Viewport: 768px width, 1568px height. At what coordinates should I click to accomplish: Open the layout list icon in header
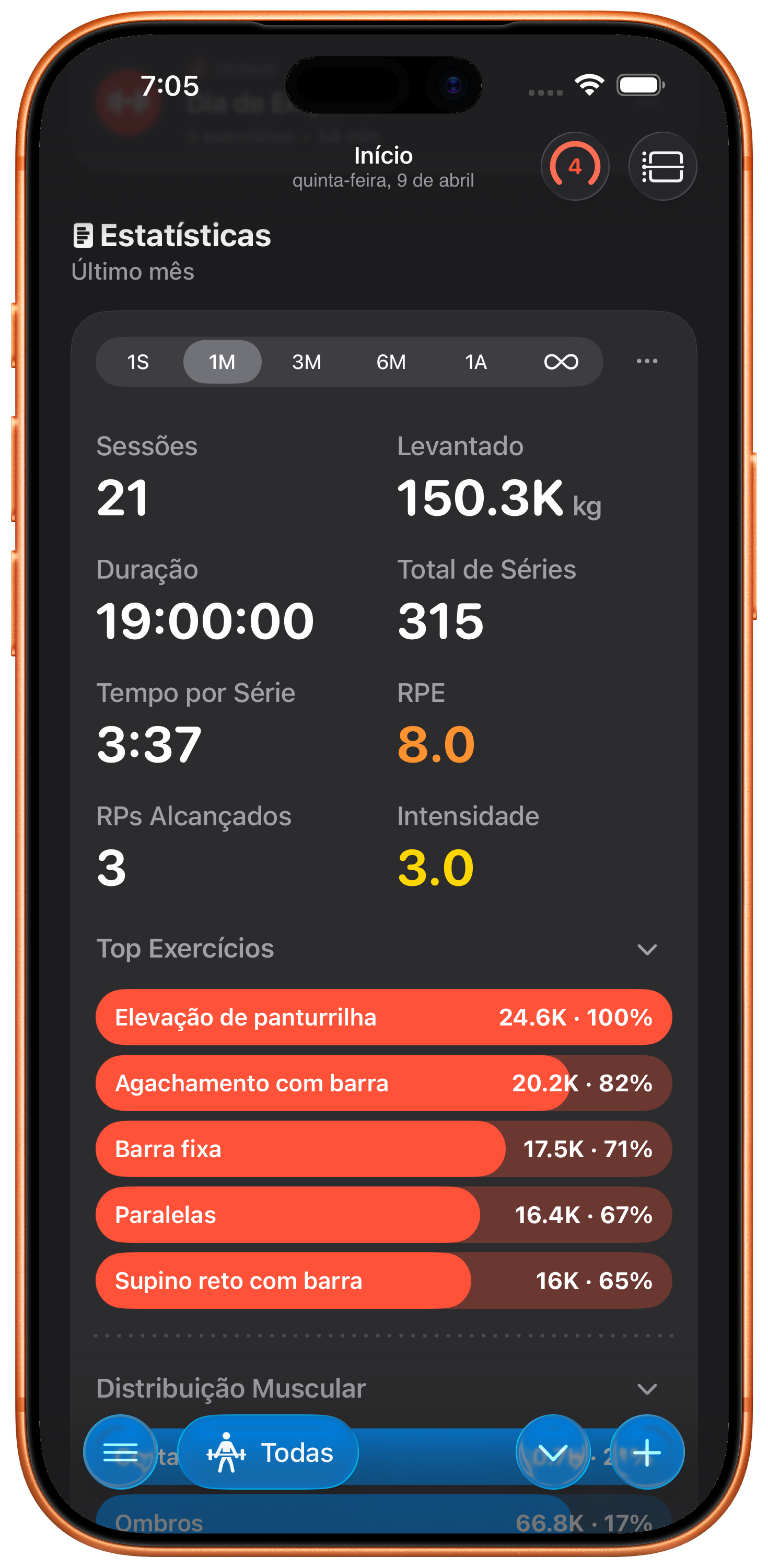(x=662, y=166)
